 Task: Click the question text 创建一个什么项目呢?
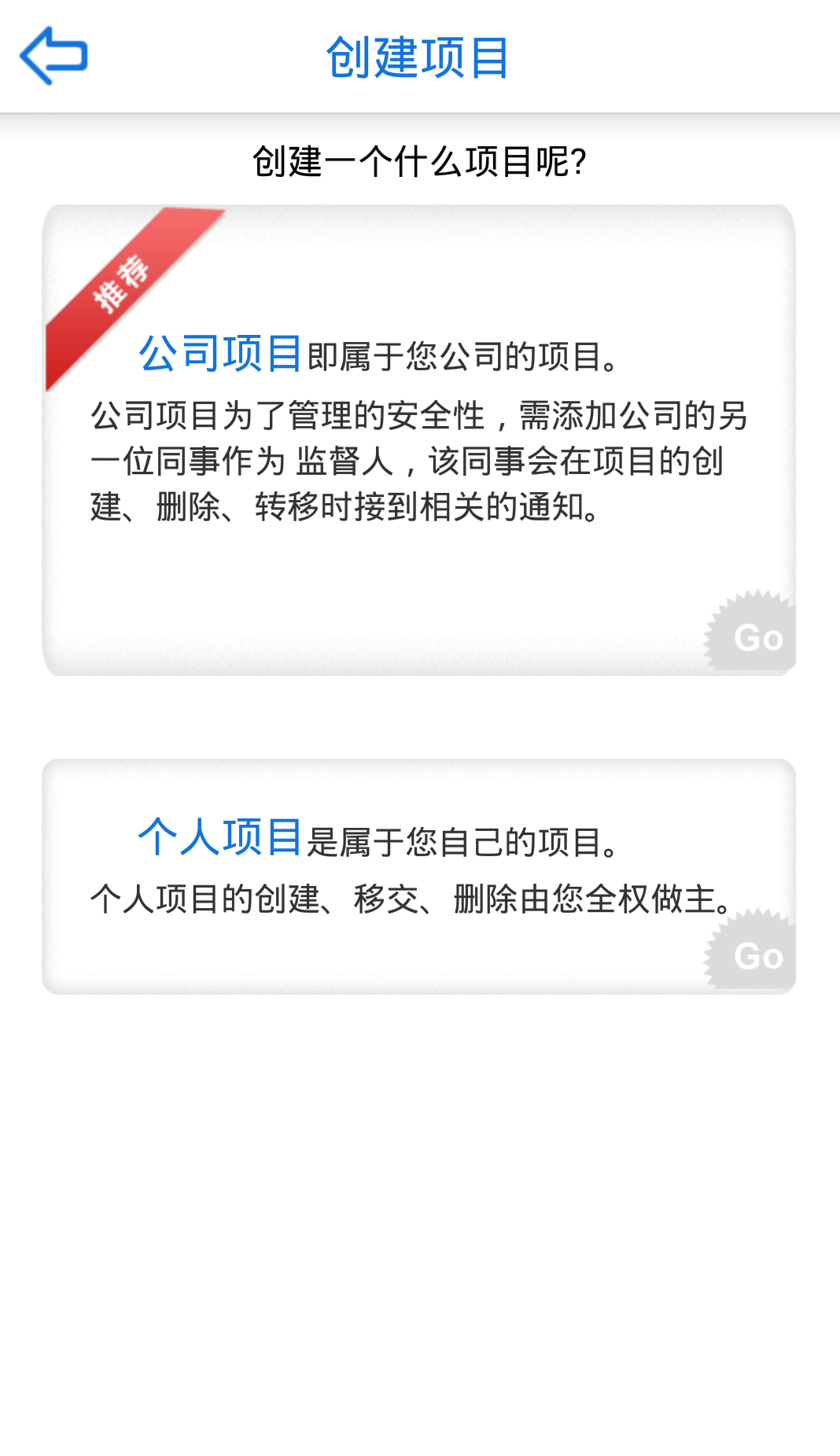[420, 160]
